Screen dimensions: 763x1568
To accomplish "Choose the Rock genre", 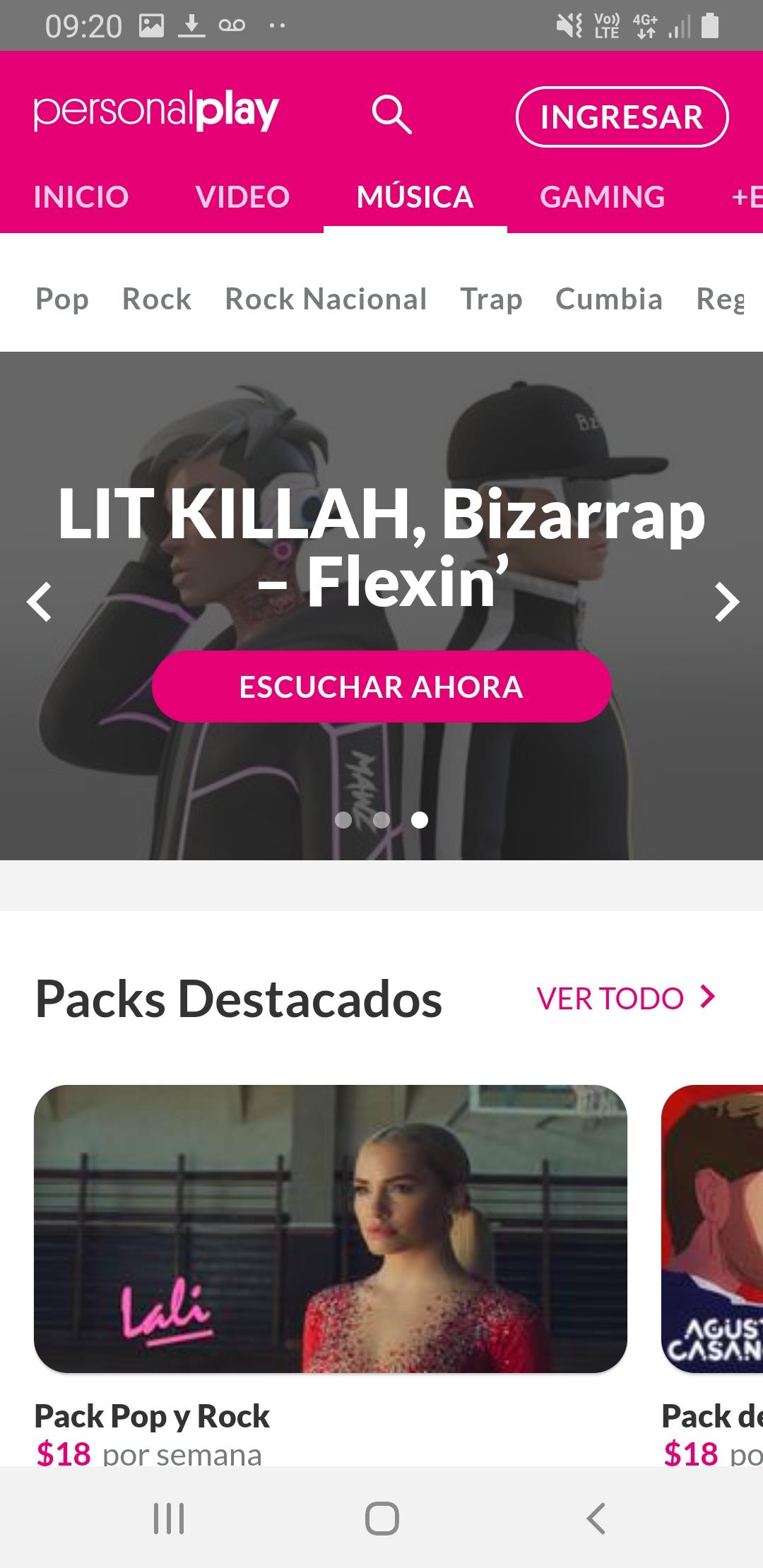I will 157,299.
